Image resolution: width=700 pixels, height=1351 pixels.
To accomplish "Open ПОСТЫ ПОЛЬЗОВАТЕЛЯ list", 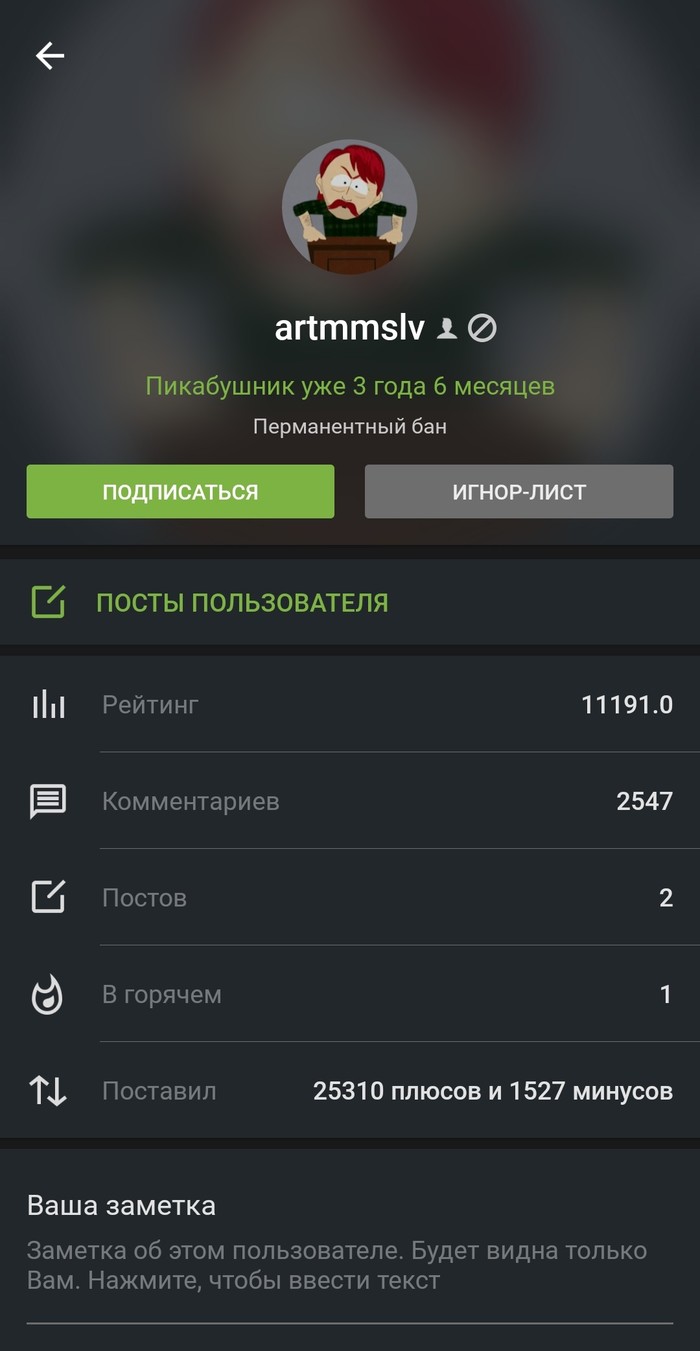I will (241, 602).
